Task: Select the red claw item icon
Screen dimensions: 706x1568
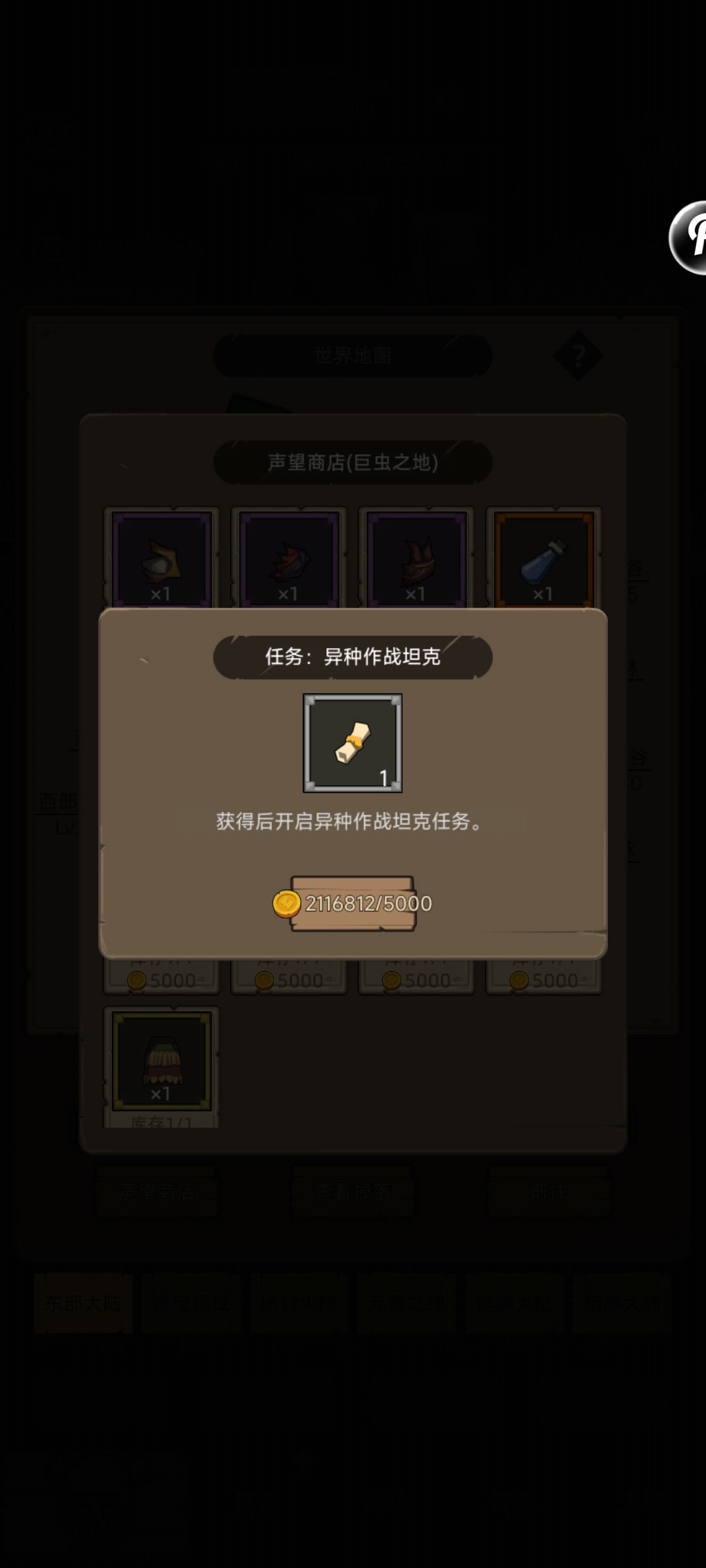Action: (290, 559)
